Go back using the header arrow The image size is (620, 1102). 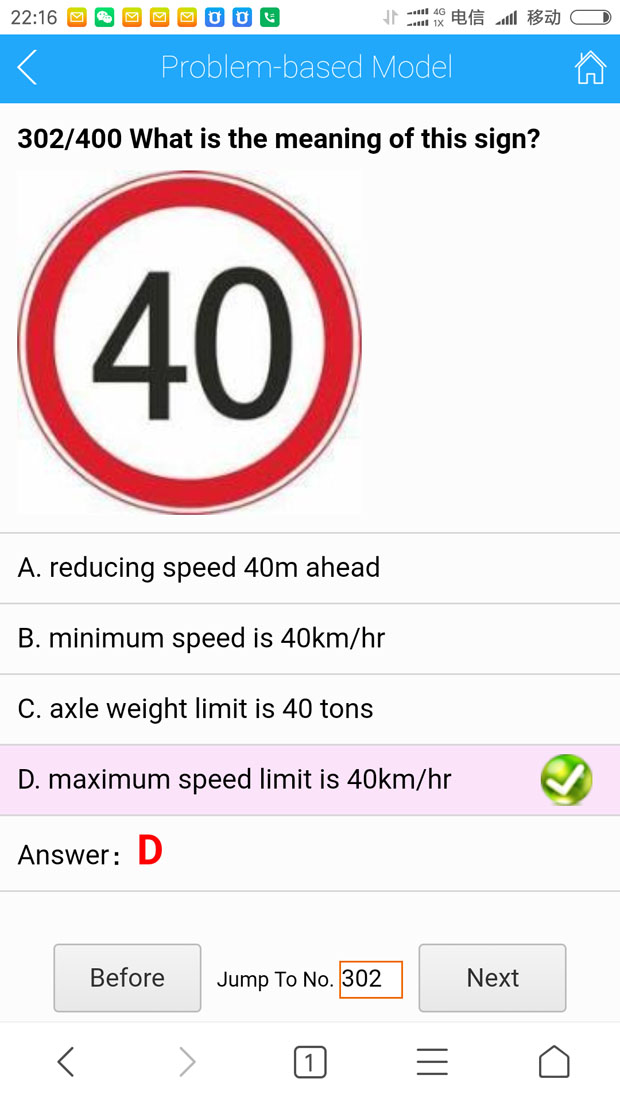tap(28, 68)
